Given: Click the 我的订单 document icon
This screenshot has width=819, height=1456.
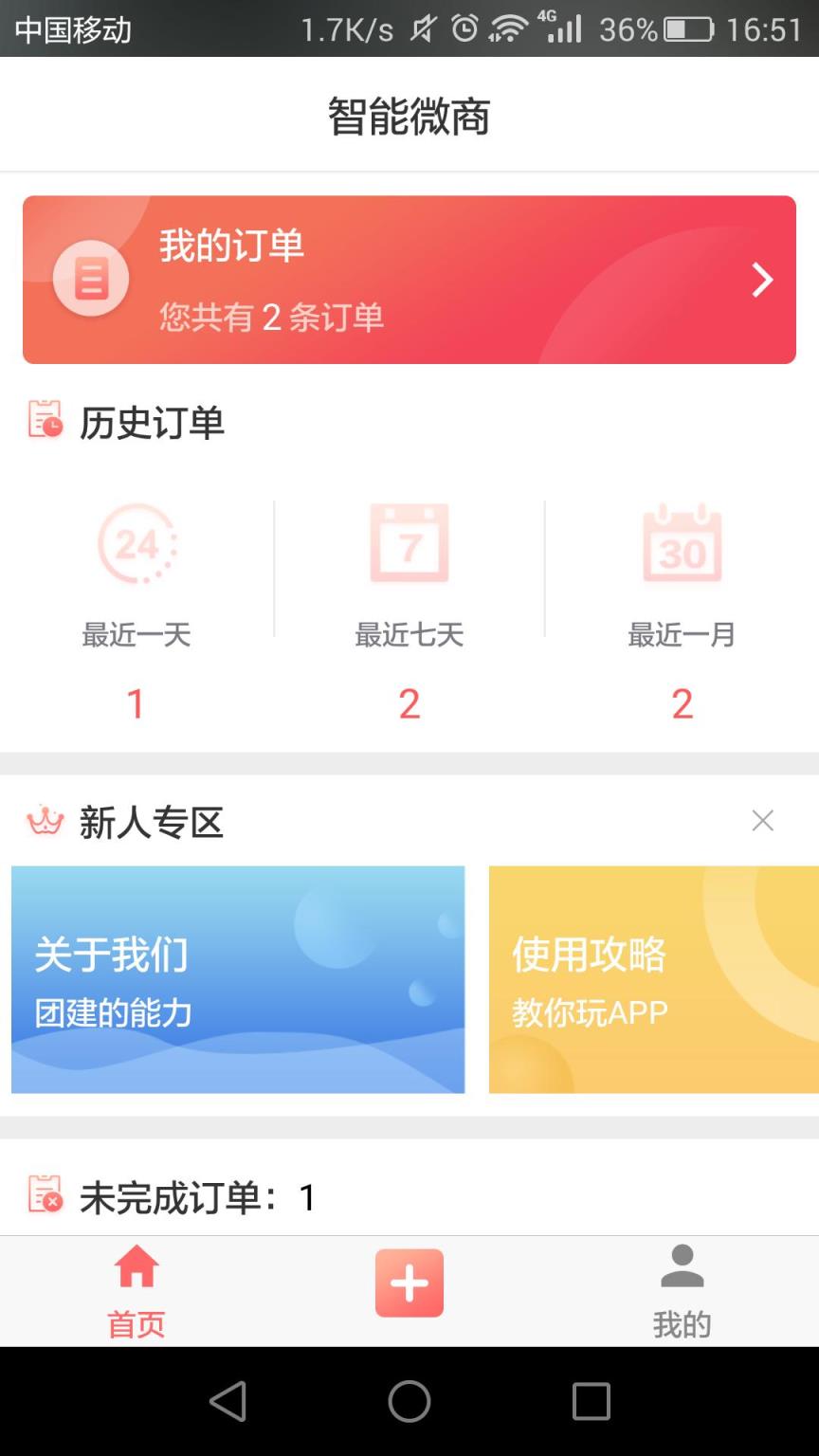Looking at the screenshot, I should pos(90,278).
